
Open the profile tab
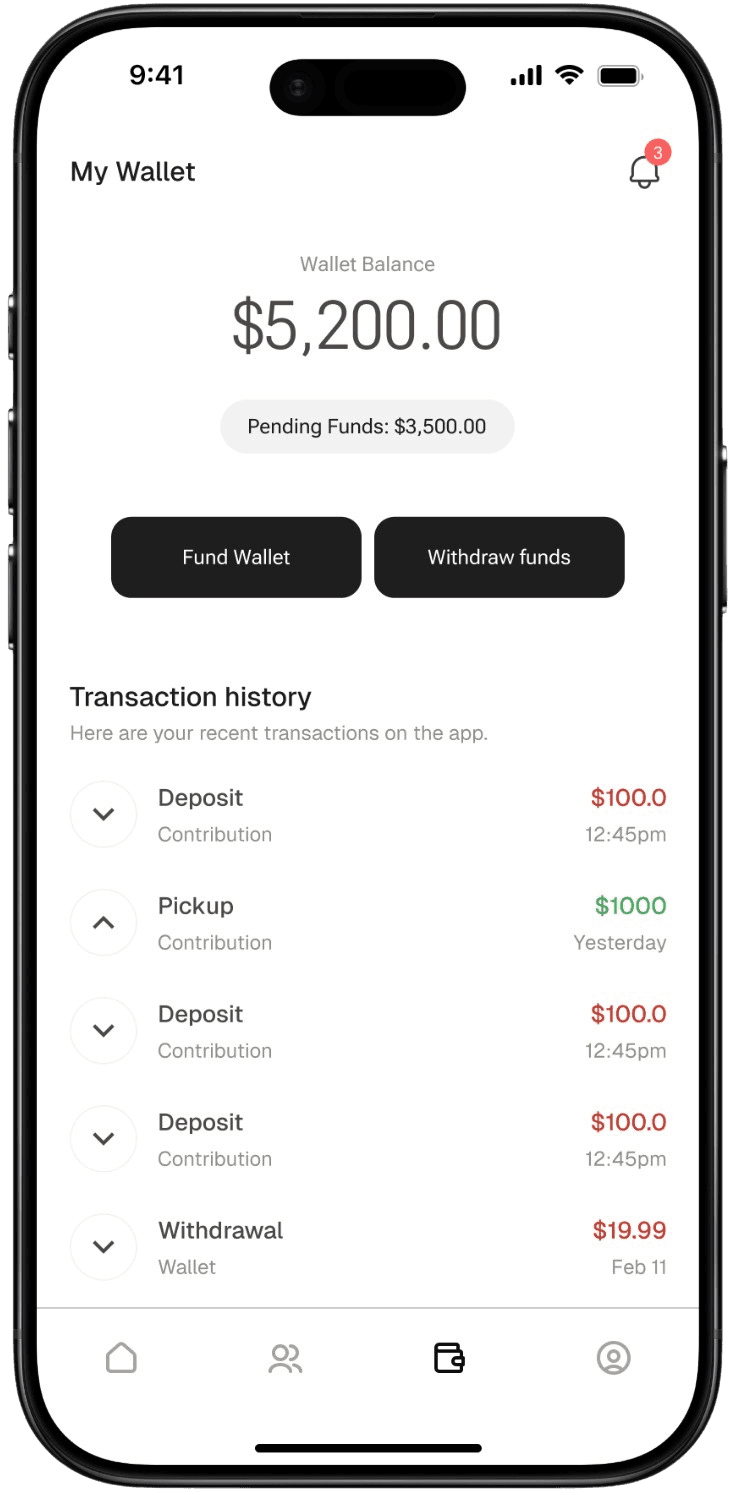[x=613, y=1358]
